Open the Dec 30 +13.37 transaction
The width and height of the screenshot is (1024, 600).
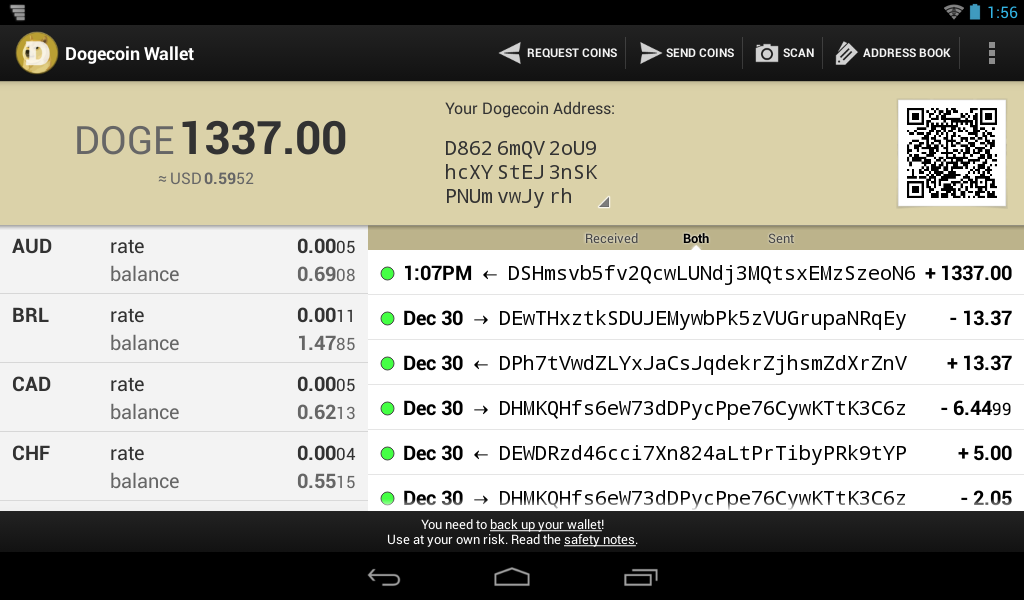coord(695,363)
